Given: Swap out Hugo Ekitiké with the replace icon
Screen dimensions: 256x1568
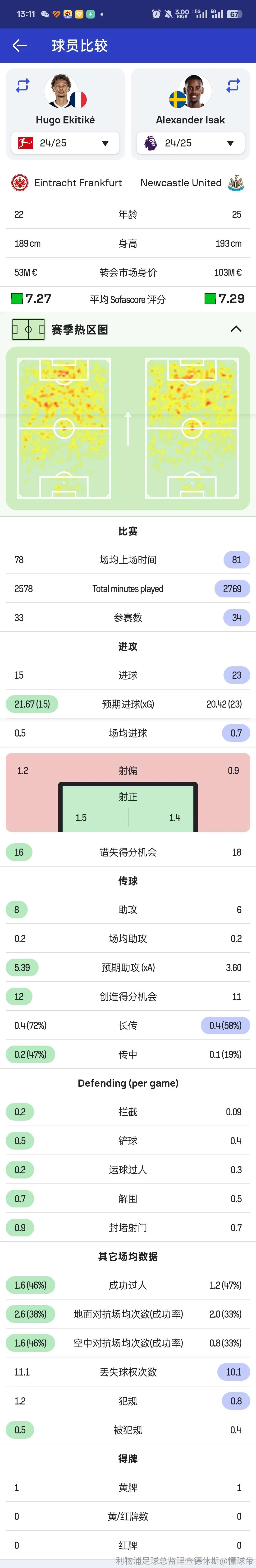Looking at the screenshot, I should coord(23,86).
